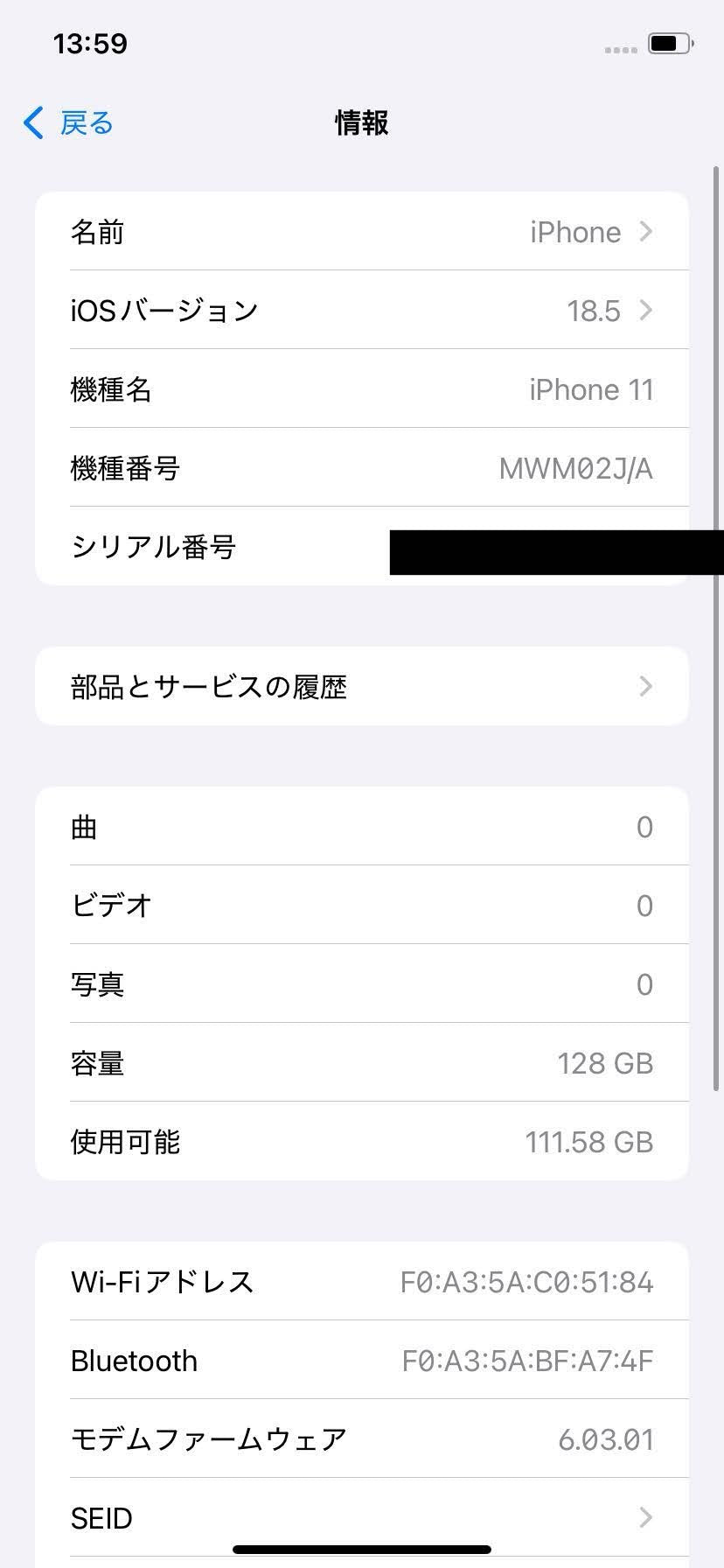724x1568 pixels.
Task: Select the Bluetooth address row
Action: (362, 1360)
